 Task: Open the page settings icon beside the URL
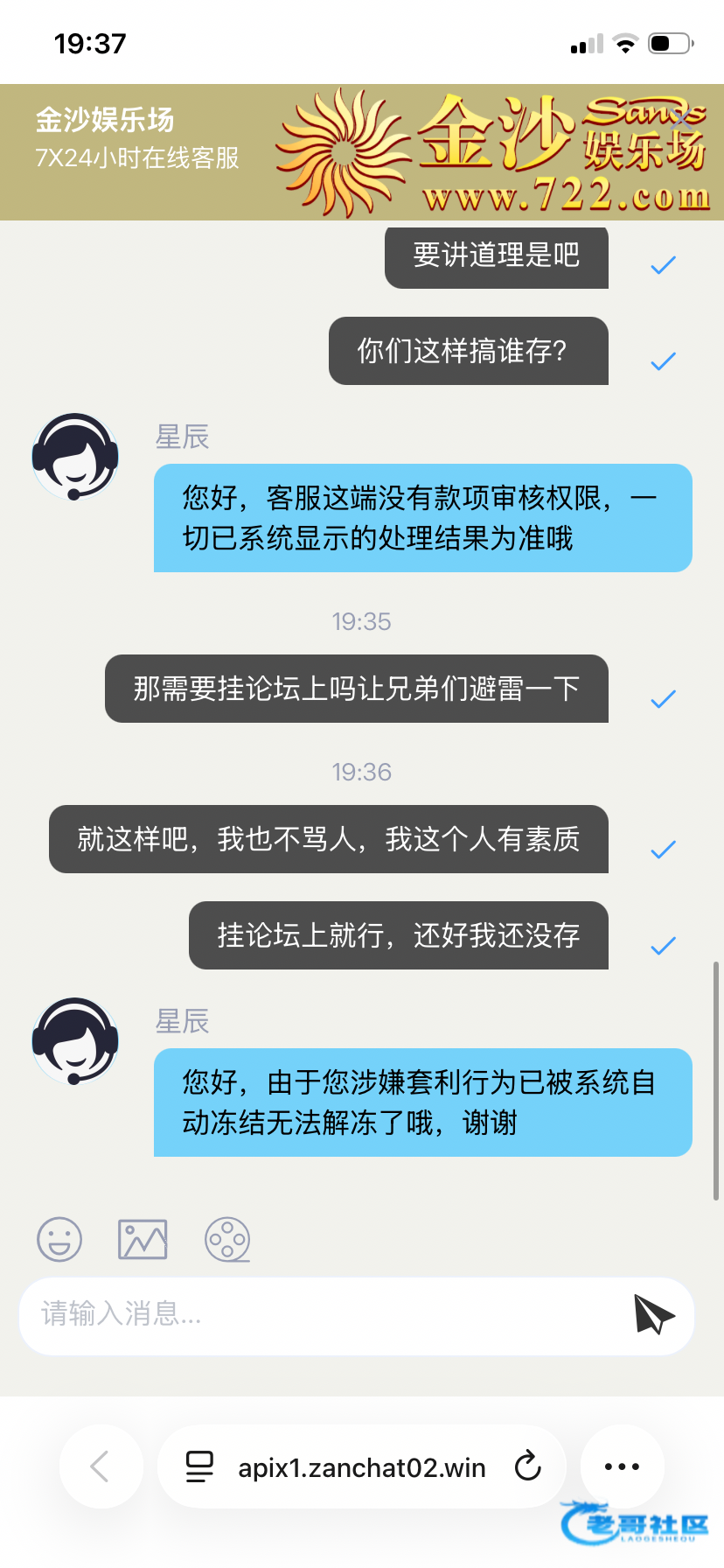pos(200,1466)
